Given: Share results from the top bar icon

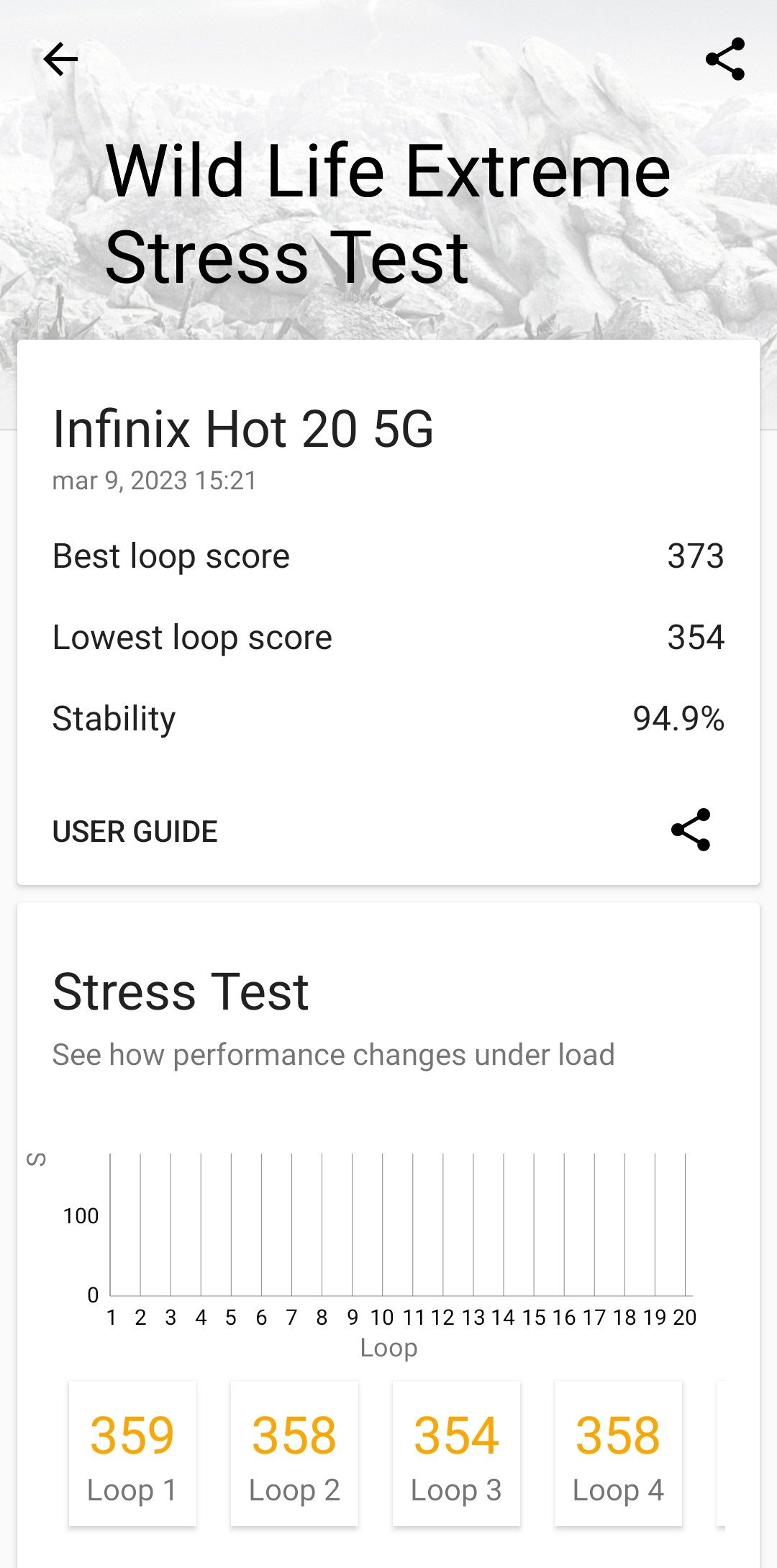Looking at the screenshot, I should pyautogui.click(x=725, y=59).
